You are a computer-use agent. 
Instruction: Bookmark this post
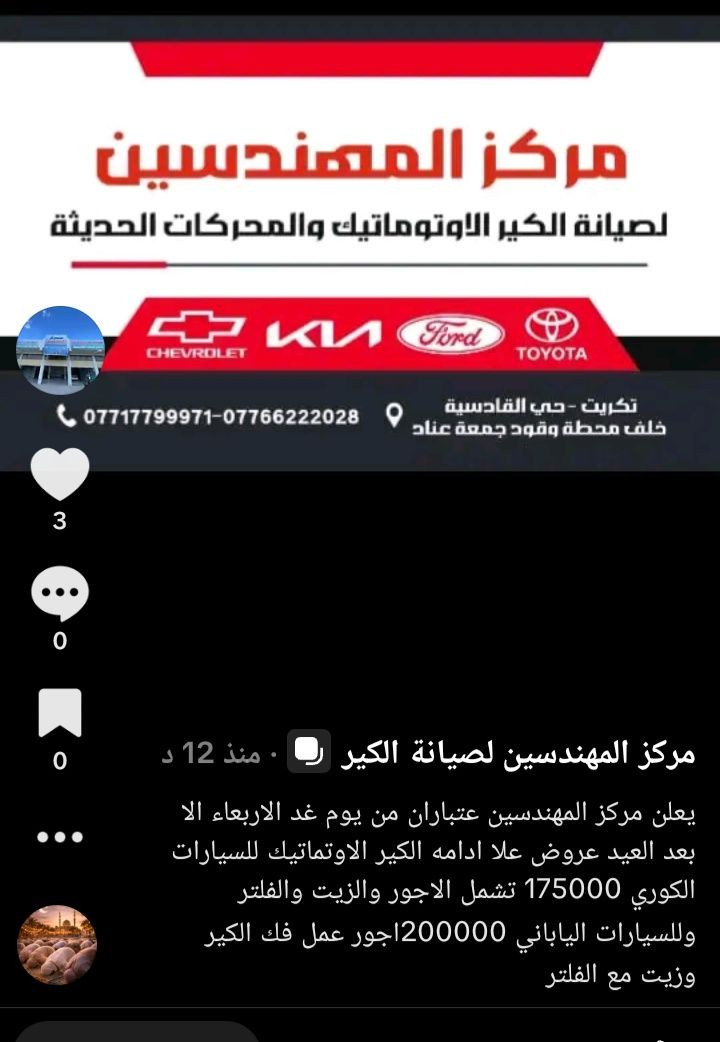(x=60, y=712)
